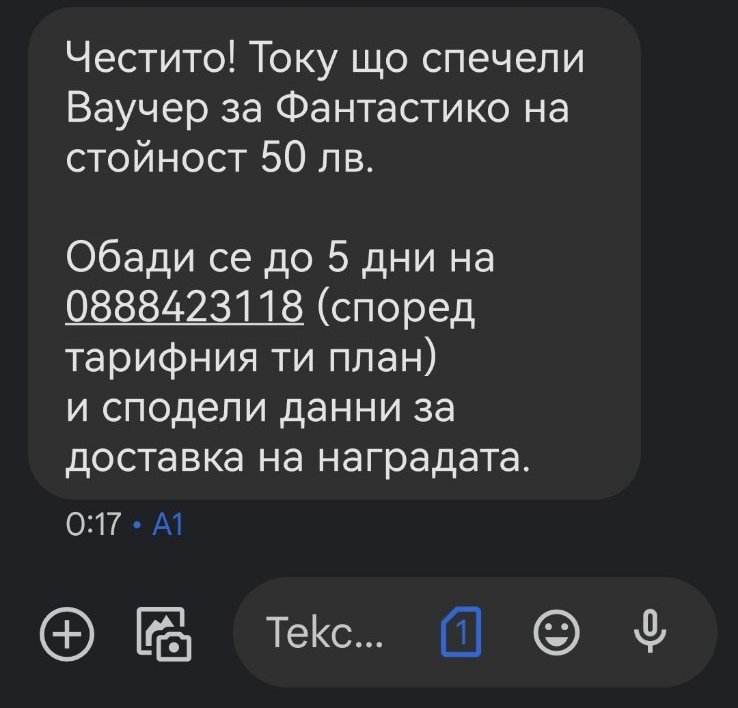Open the emoji picker
Screen dimensions: 738x708
(x=556, y=633)
